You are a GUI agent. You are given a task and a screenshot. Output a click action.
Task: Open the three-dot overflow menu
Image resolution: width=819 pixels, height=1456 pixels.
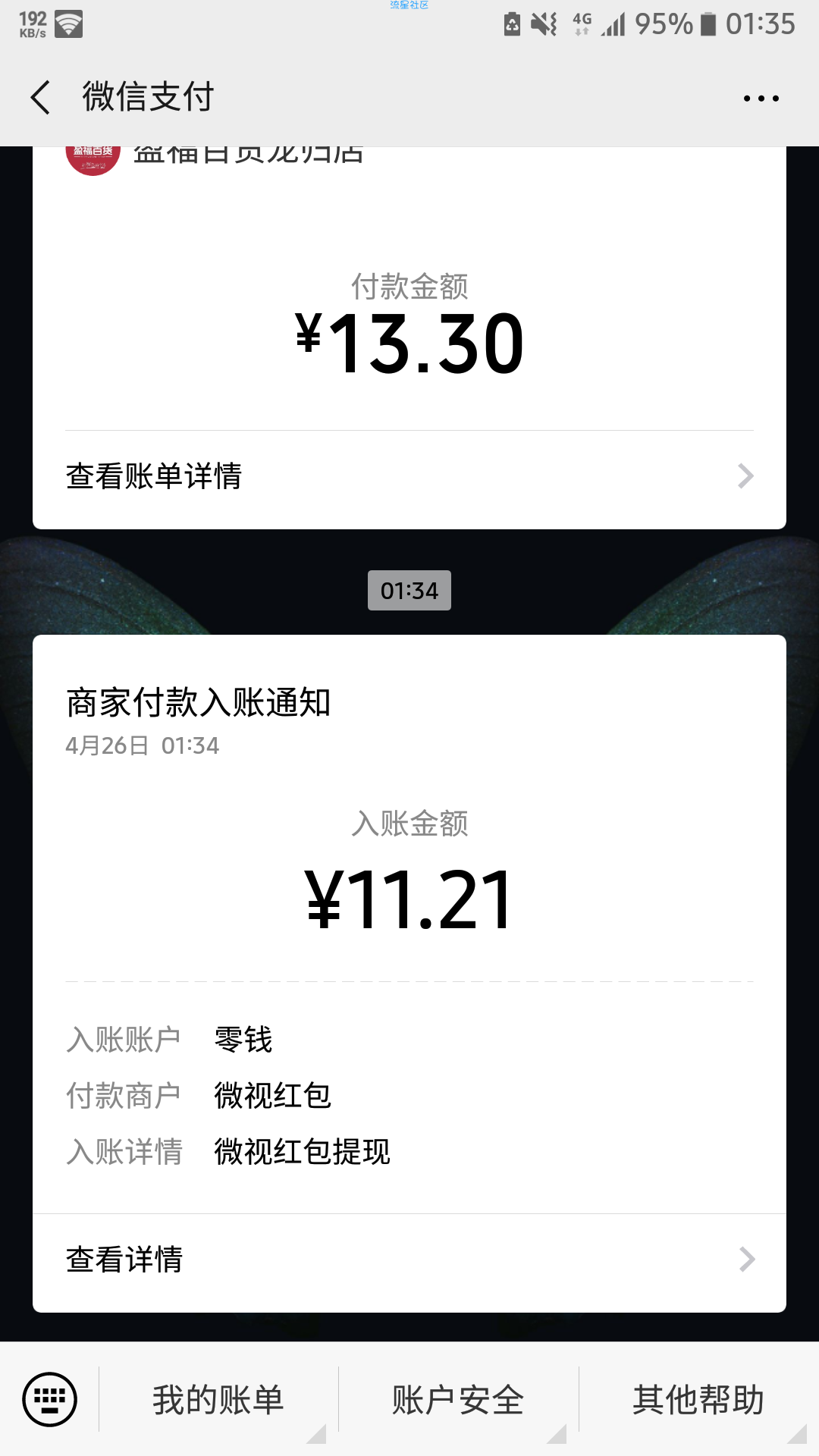pyautogui.click(x=761, y=99)
